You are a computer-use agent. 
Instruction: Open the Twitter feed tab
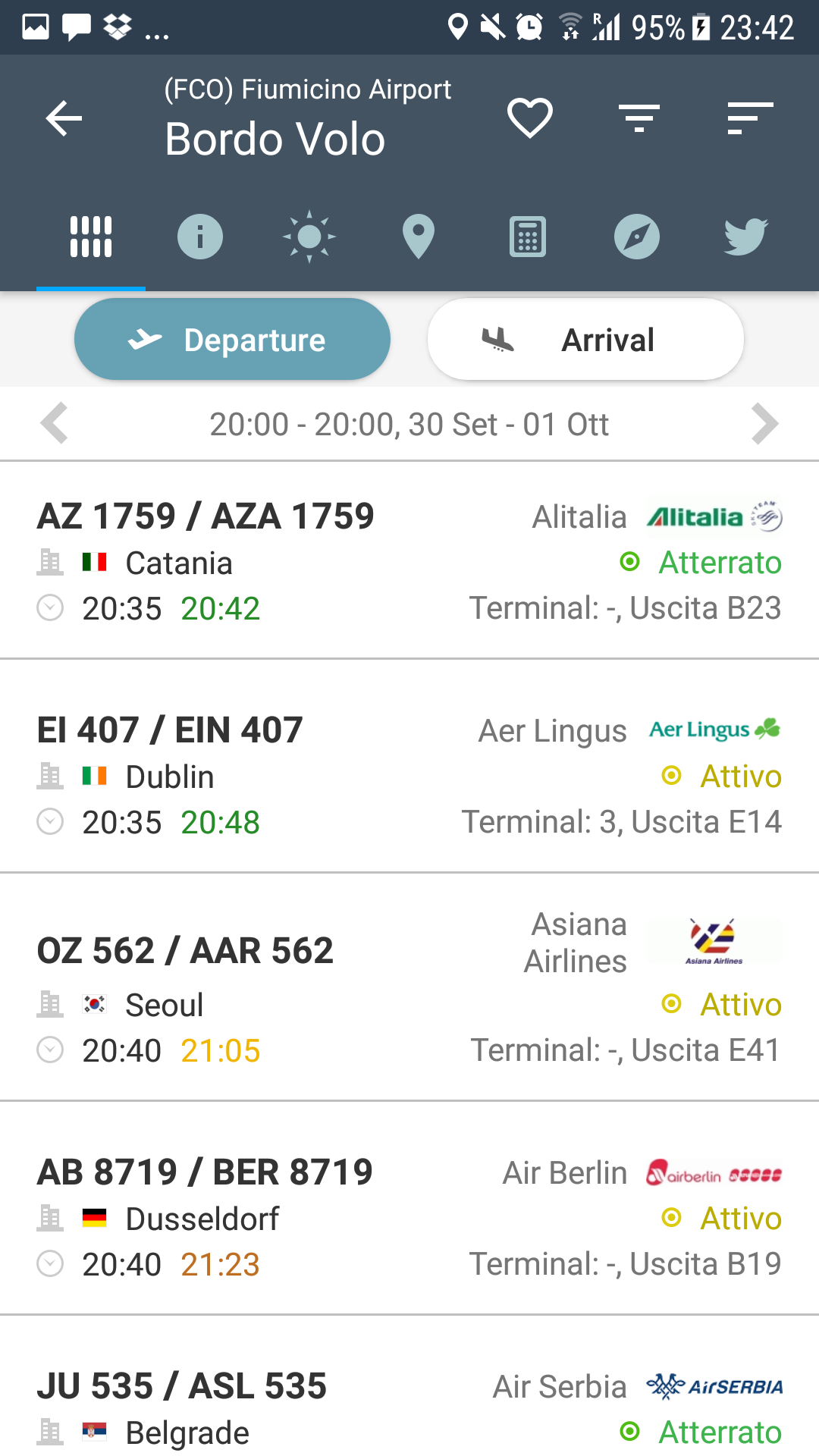(745, 237)
